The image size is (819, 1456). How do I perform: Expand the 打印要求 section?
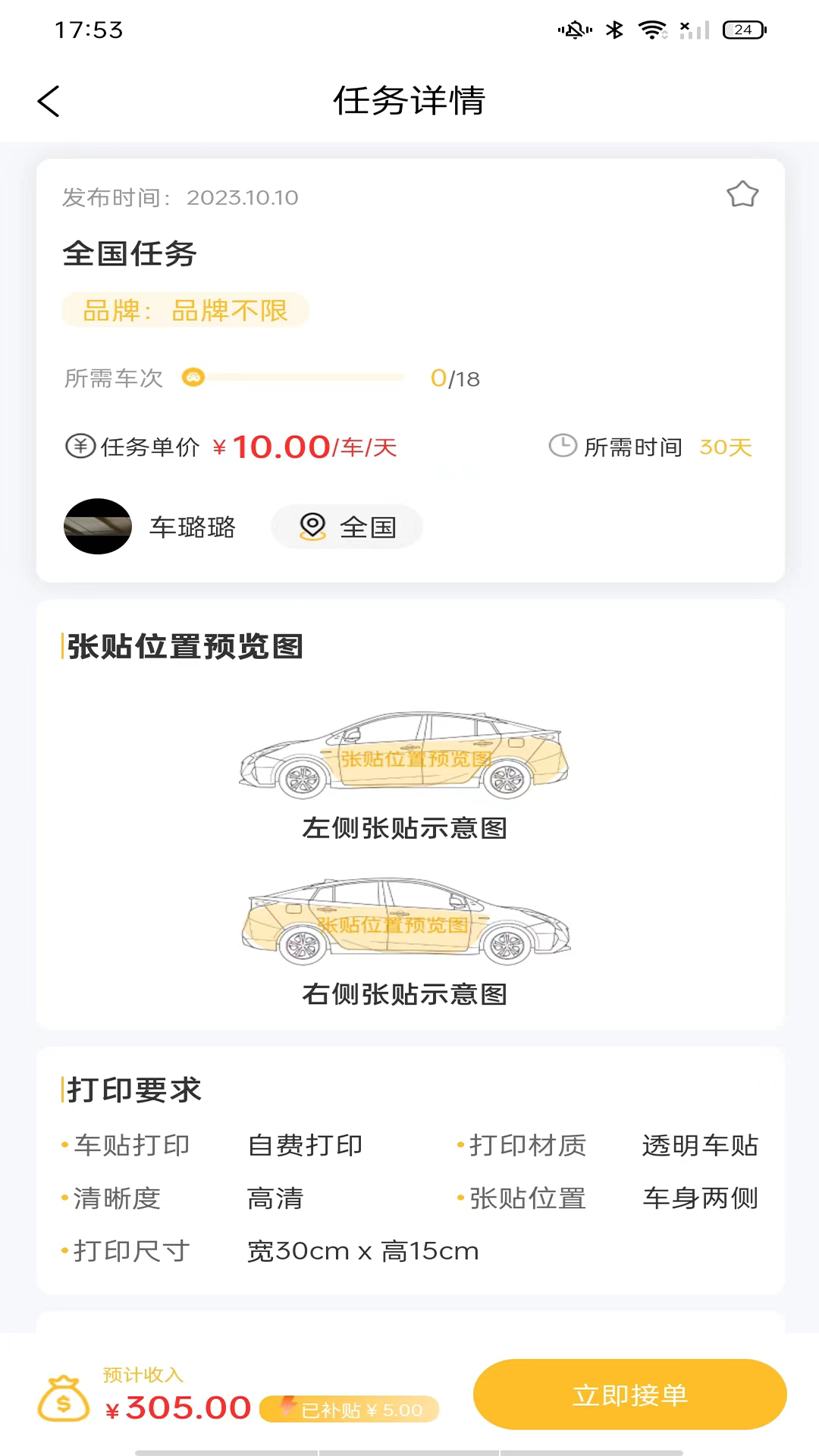tap(132, 1090)
